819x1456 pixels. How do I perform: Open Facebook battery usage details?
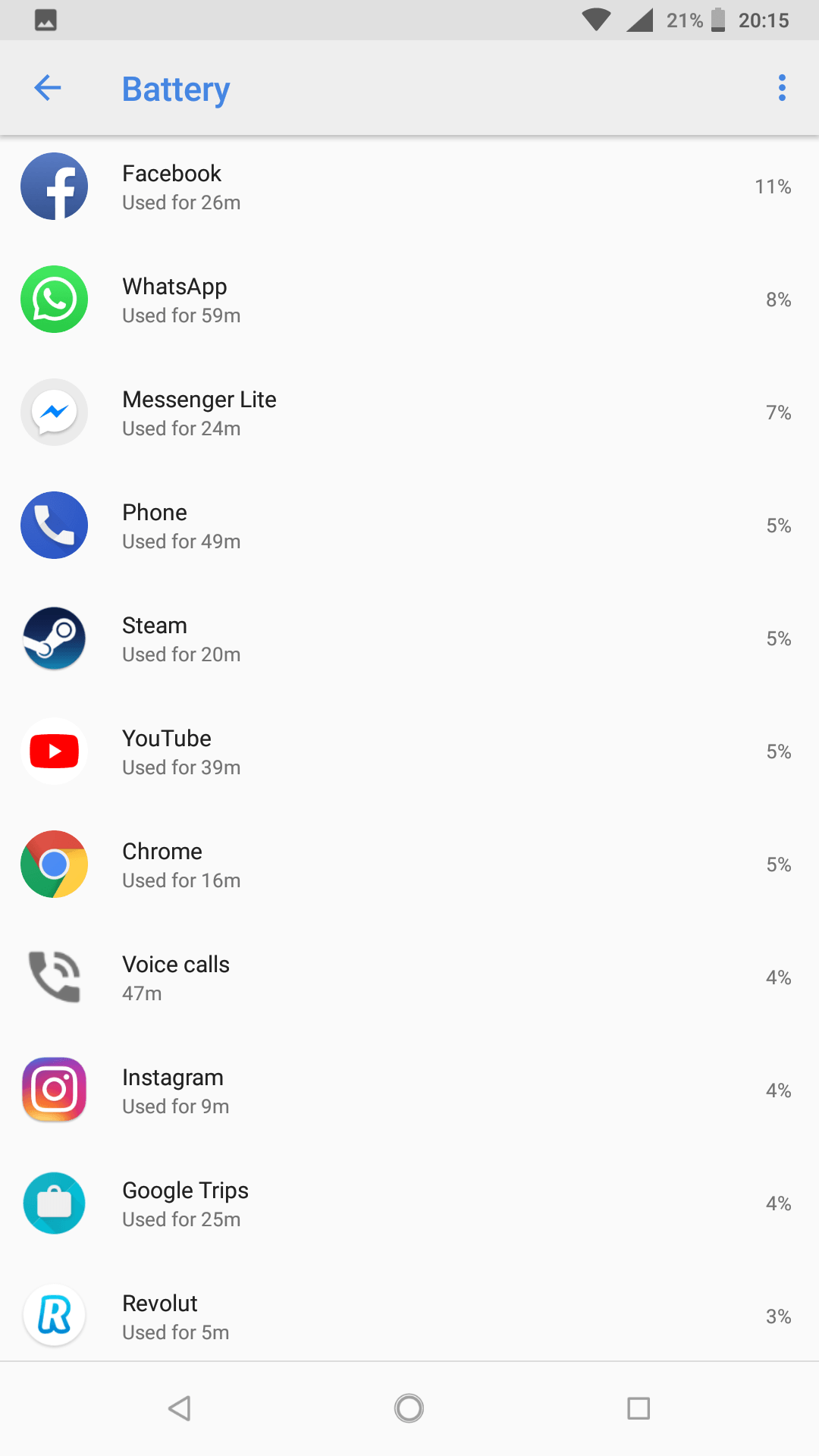click(x=409, y=187)
